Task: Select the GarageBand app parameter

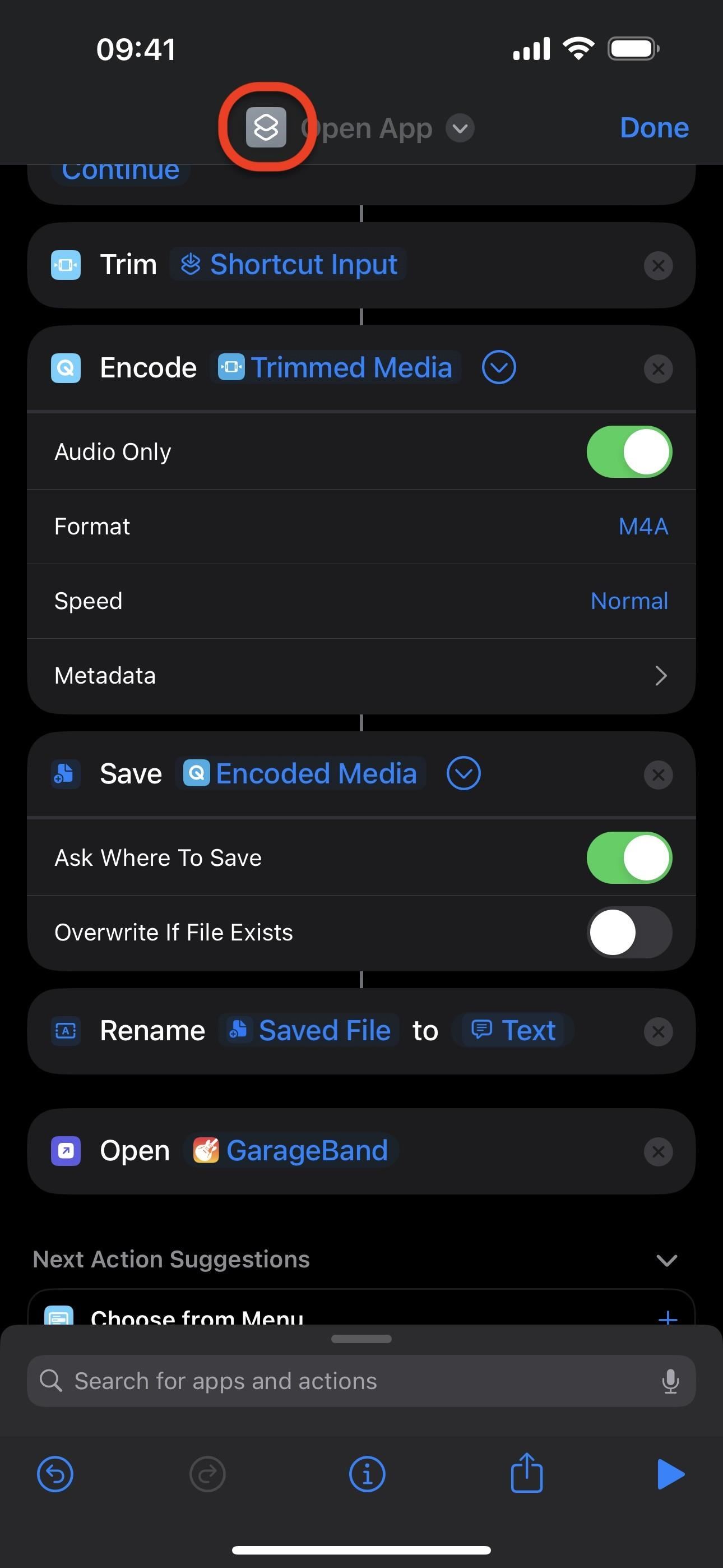Action: click(291, 1151)
